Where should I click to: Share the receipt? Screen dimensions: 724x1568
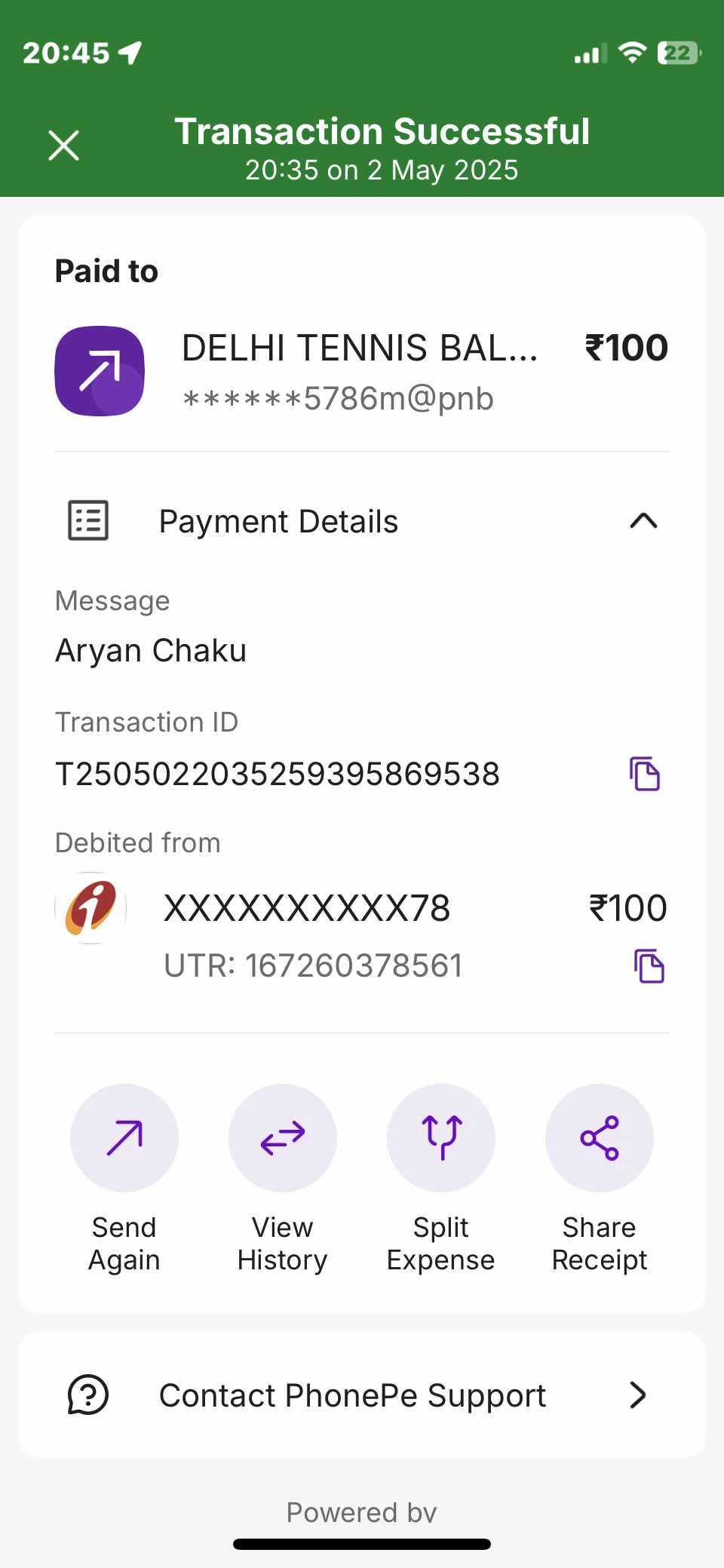tap(600, 1138)
